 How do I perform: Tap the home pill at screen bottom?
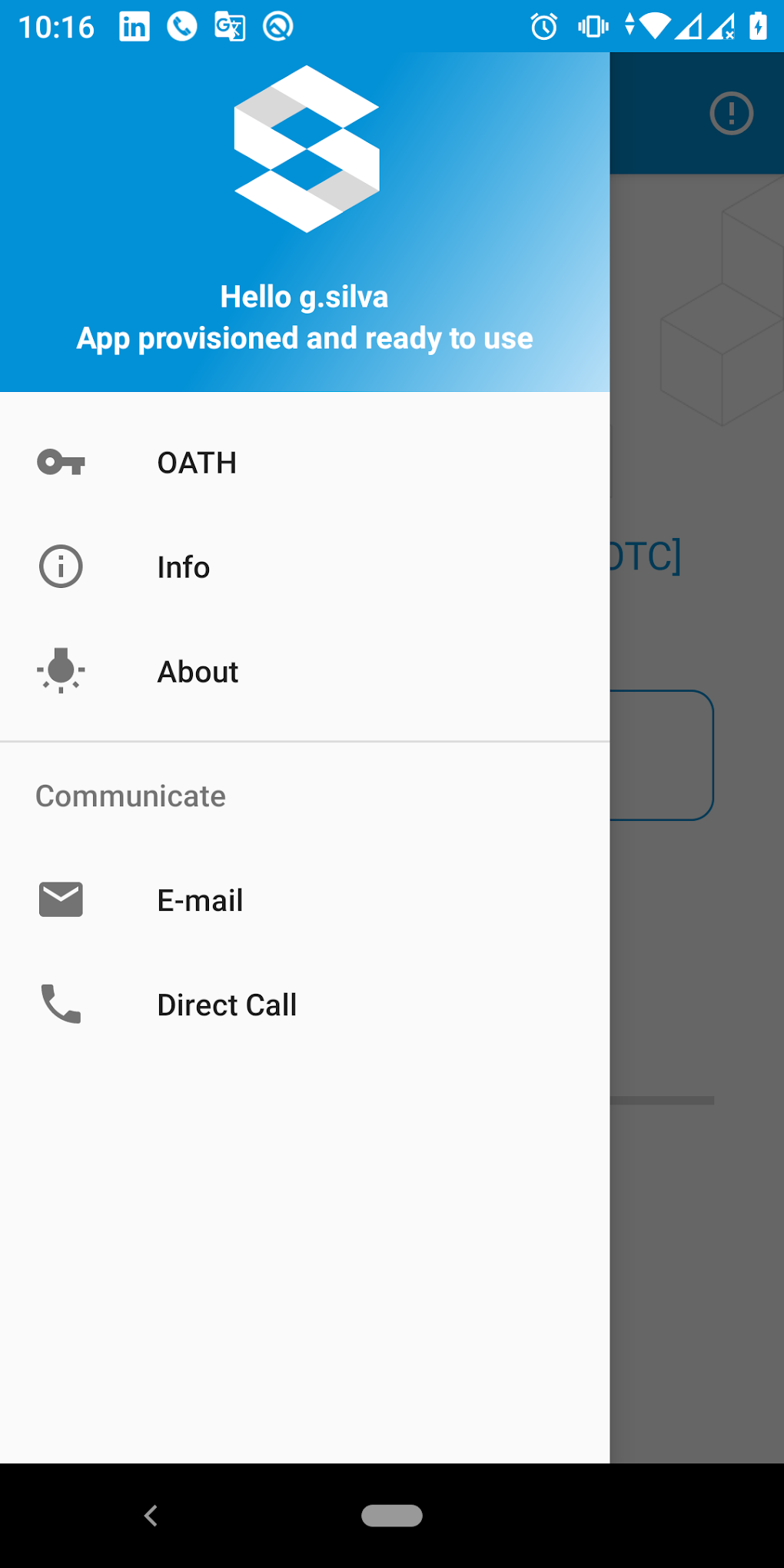click(392, 1516)
